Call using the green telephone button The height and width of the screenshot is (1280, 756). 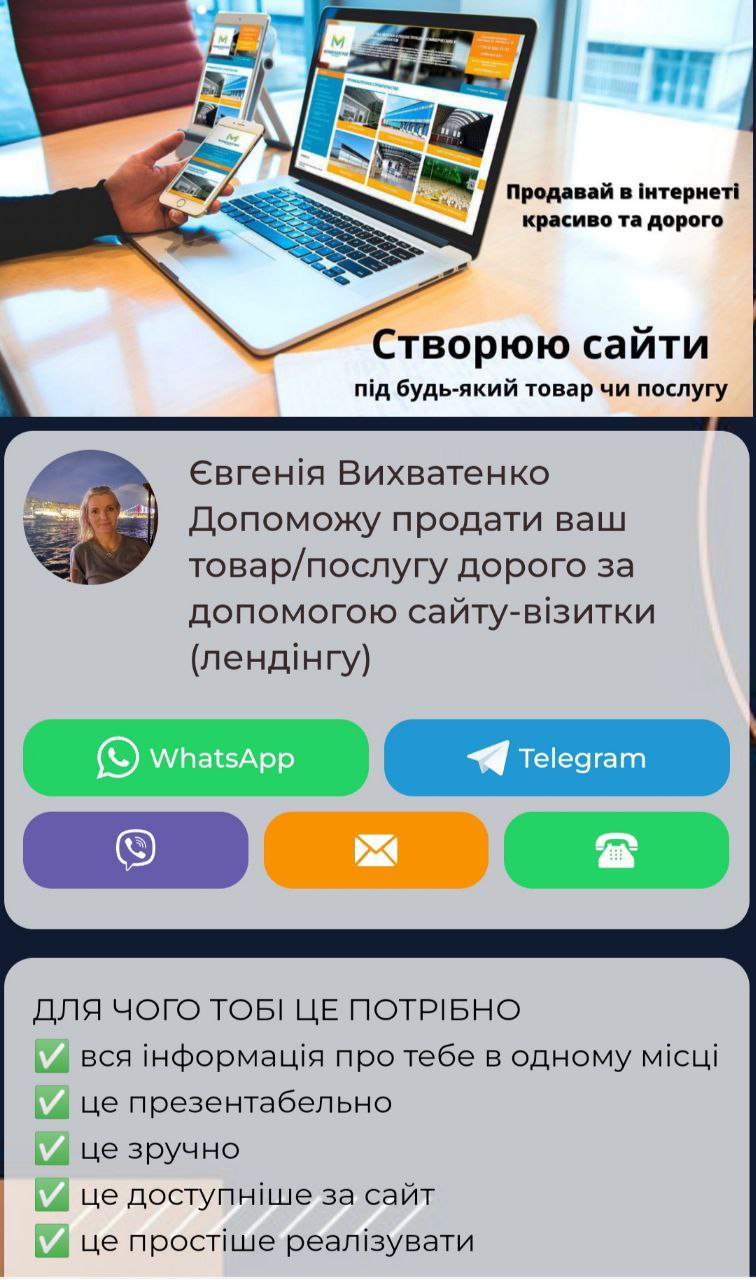tap(616, 850)
